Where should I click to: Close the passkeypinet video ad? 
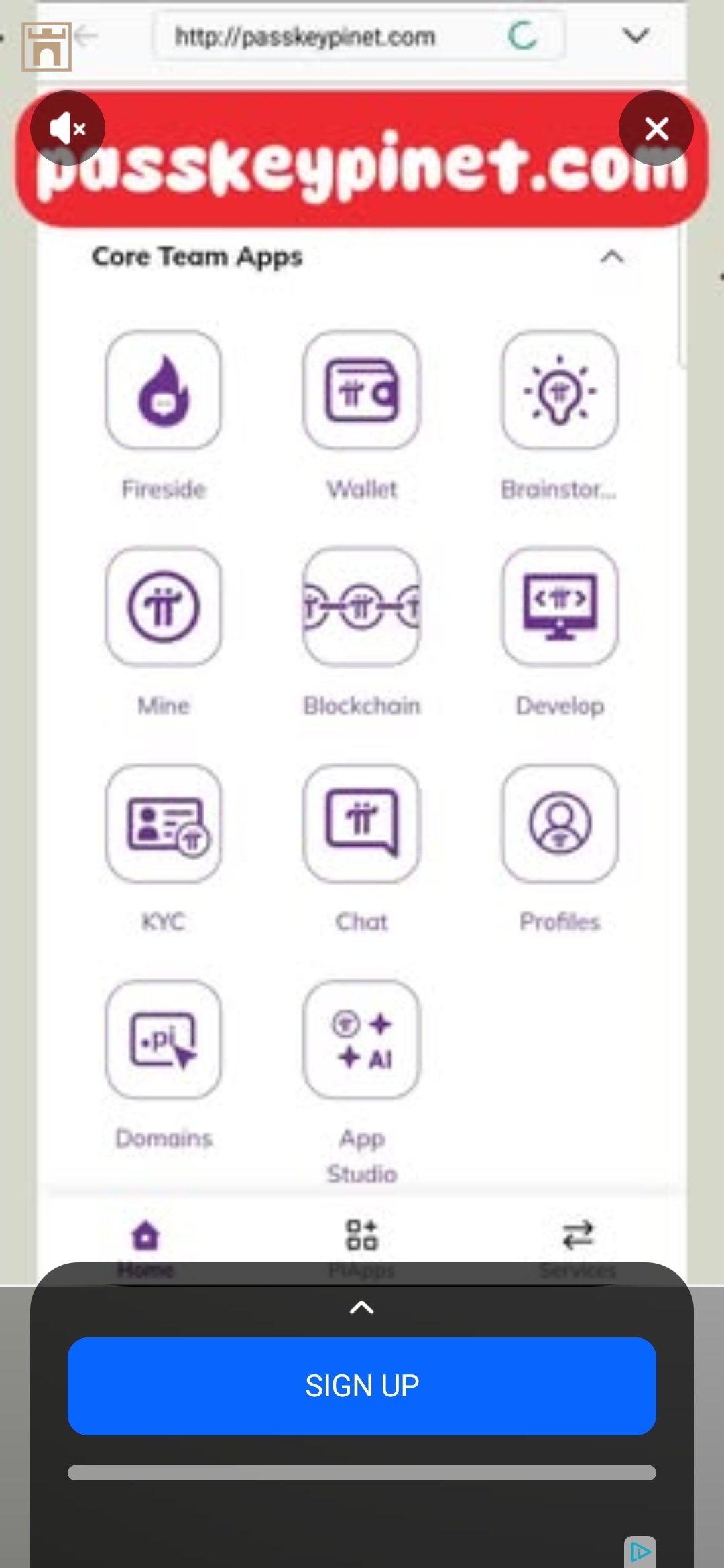(656, 128)
